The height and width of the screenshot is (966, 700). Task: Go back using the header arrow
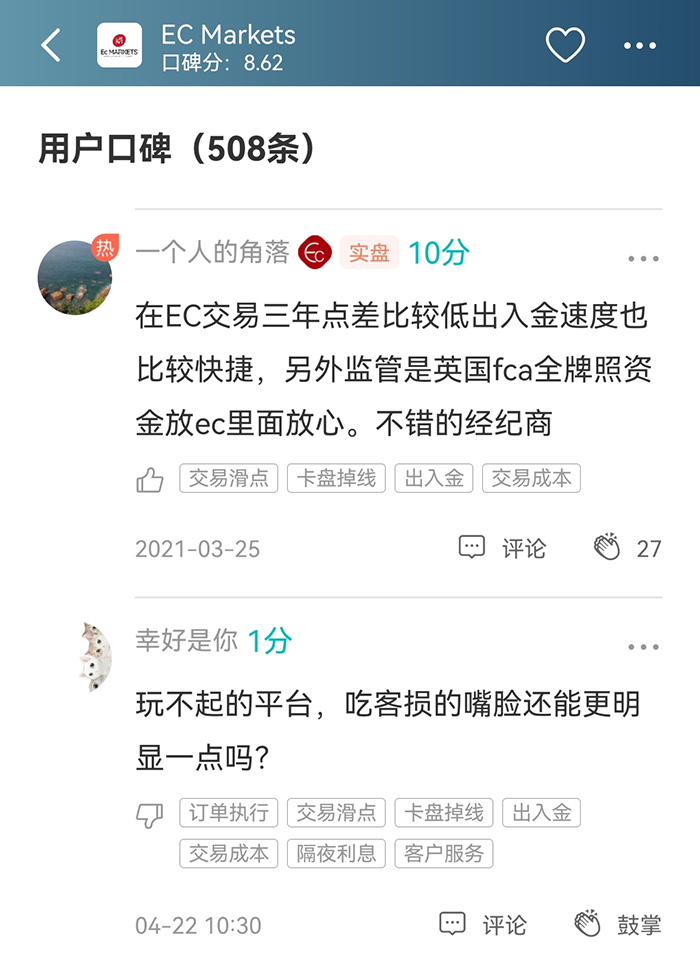click(51, 45)
